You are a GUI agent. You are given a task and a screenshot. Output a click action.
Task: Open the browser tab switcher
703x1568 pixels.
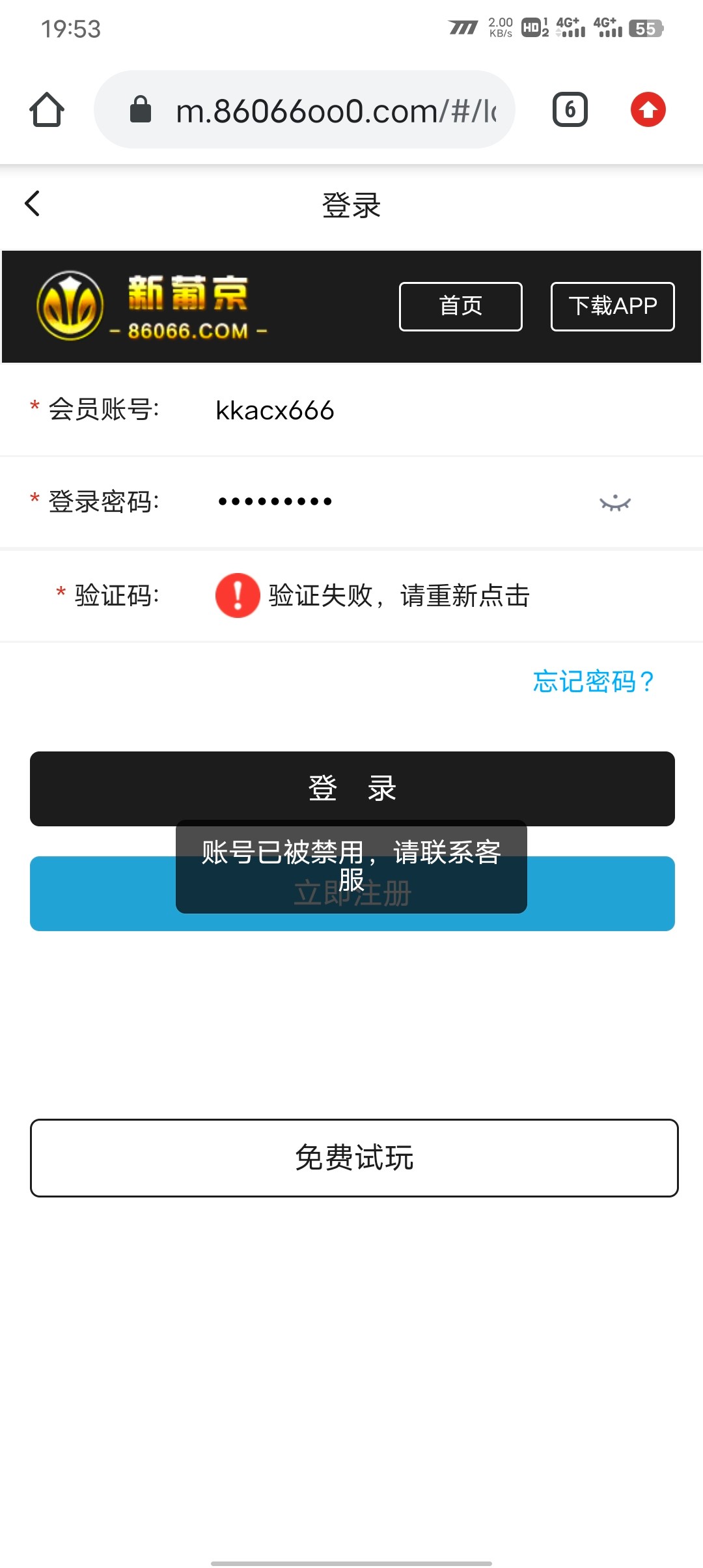tap(570, 109)
